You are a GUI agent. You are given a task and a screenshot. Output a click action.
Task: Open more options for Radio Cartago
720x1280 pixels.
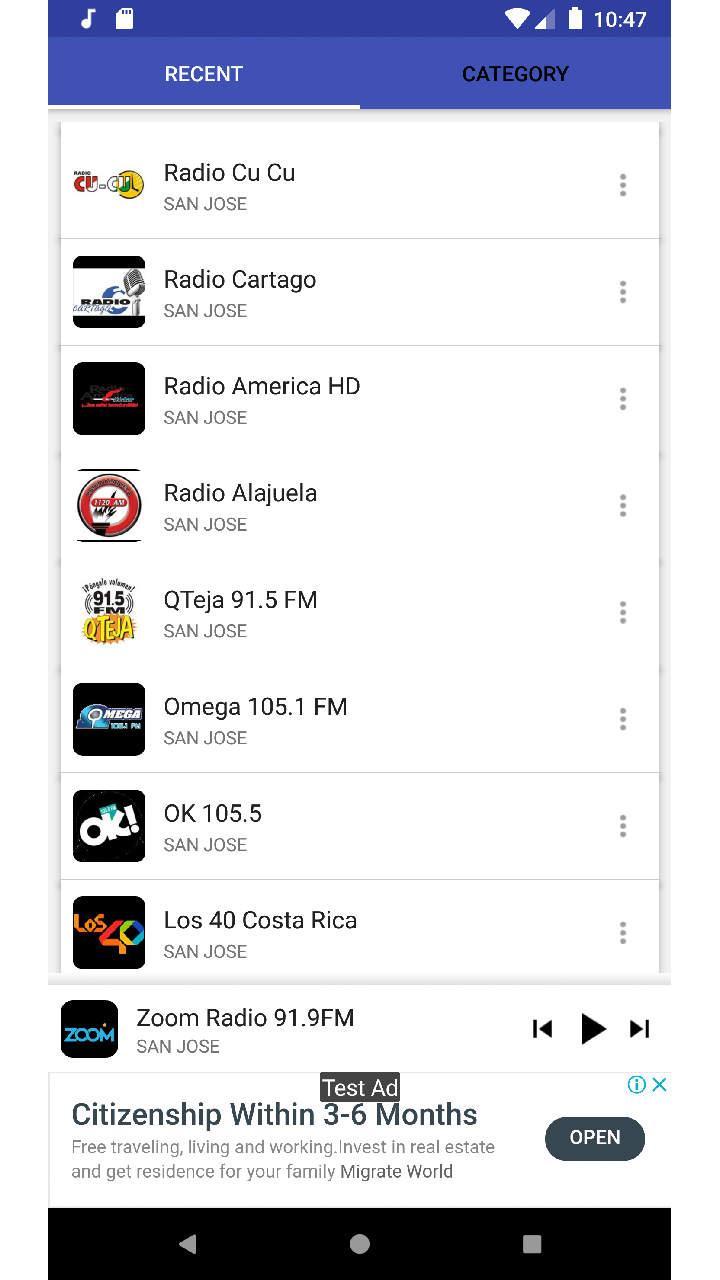[x=623, y=292]
